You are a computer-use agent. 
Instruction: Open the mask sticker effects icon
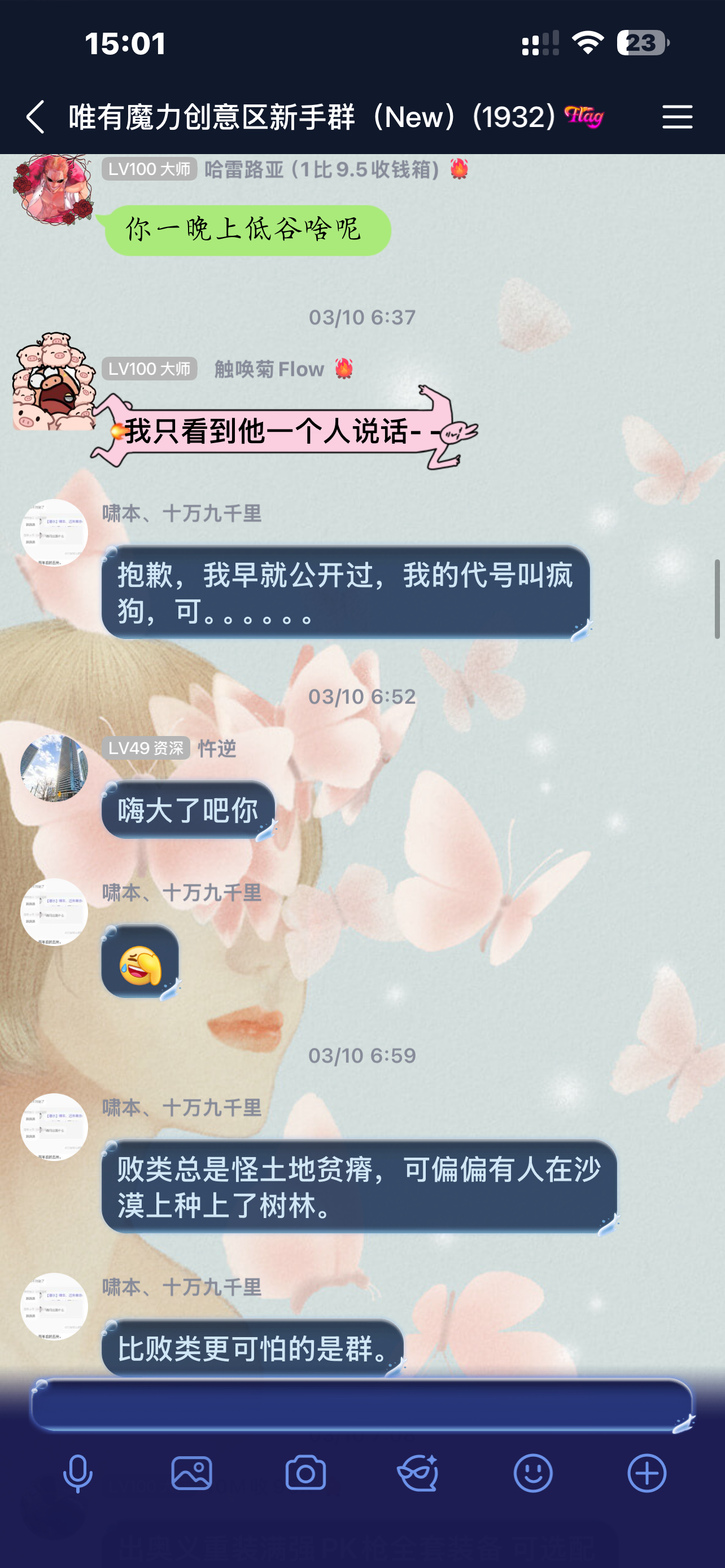coord(419,1473)
